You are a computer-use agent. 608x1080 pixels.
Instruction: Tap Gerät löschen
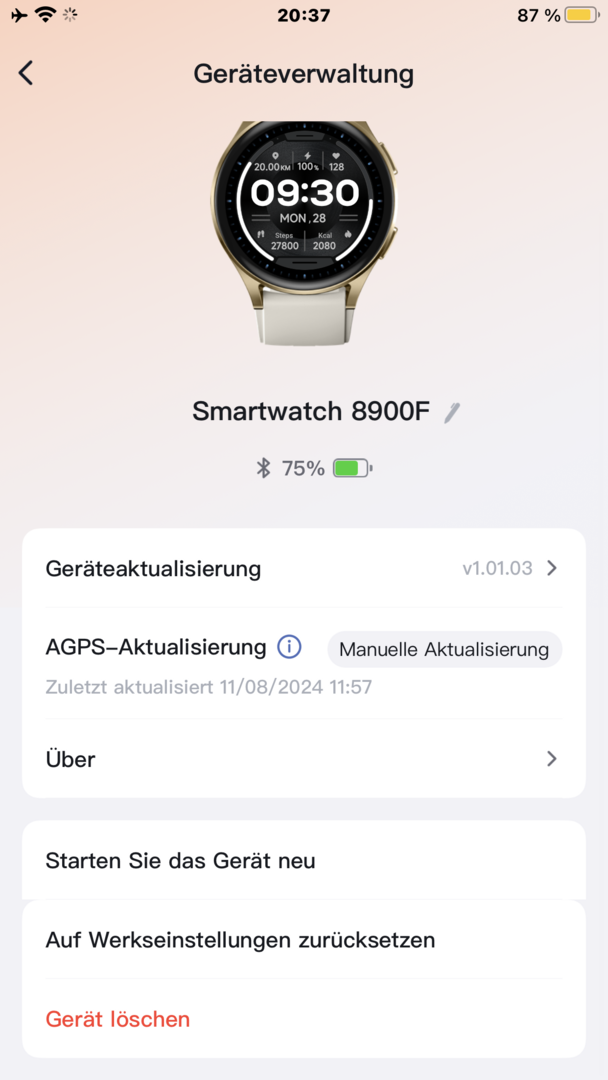(x=118, y=1019)
